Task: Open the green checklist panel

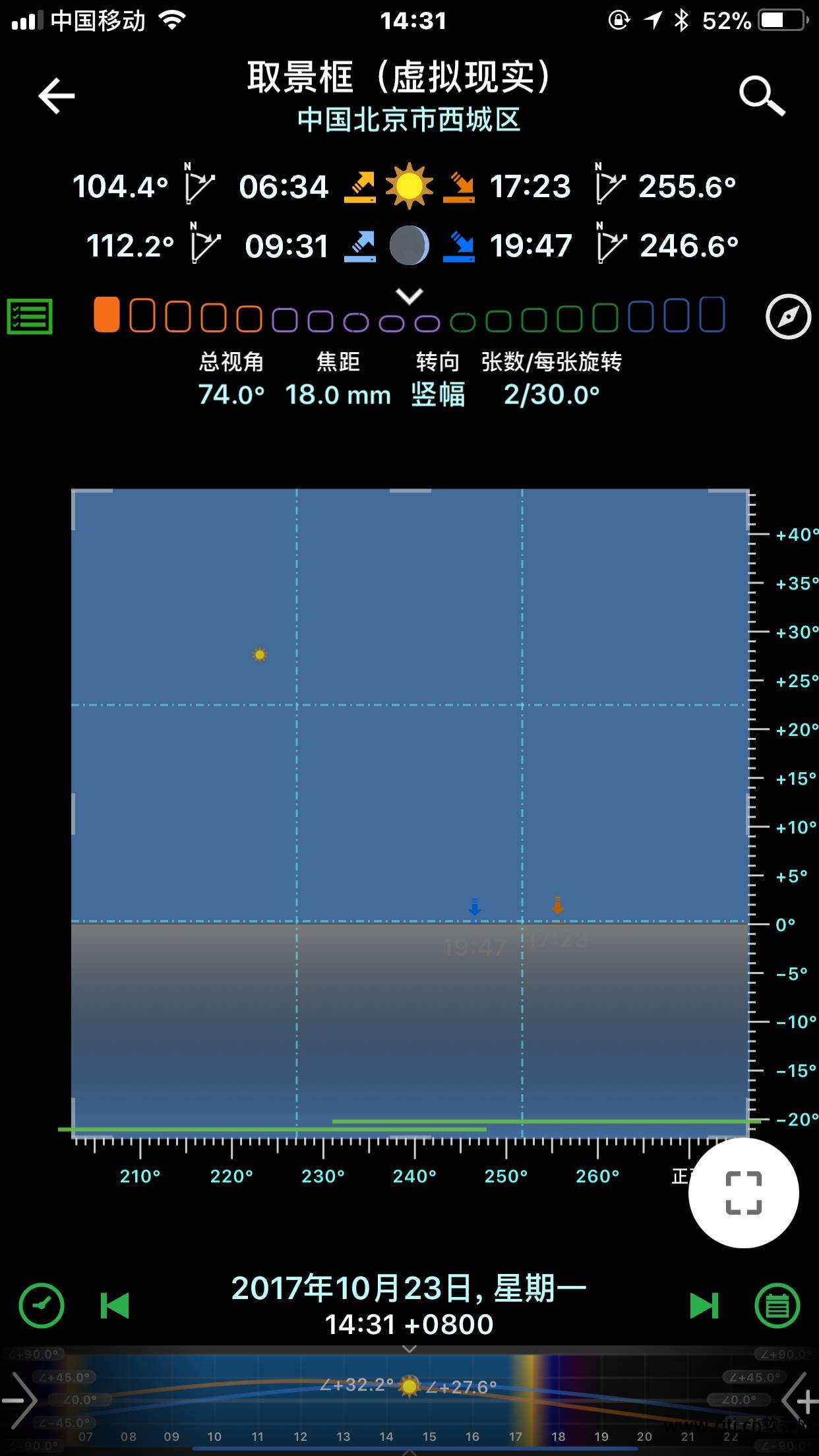Action: tap(31, 317)
